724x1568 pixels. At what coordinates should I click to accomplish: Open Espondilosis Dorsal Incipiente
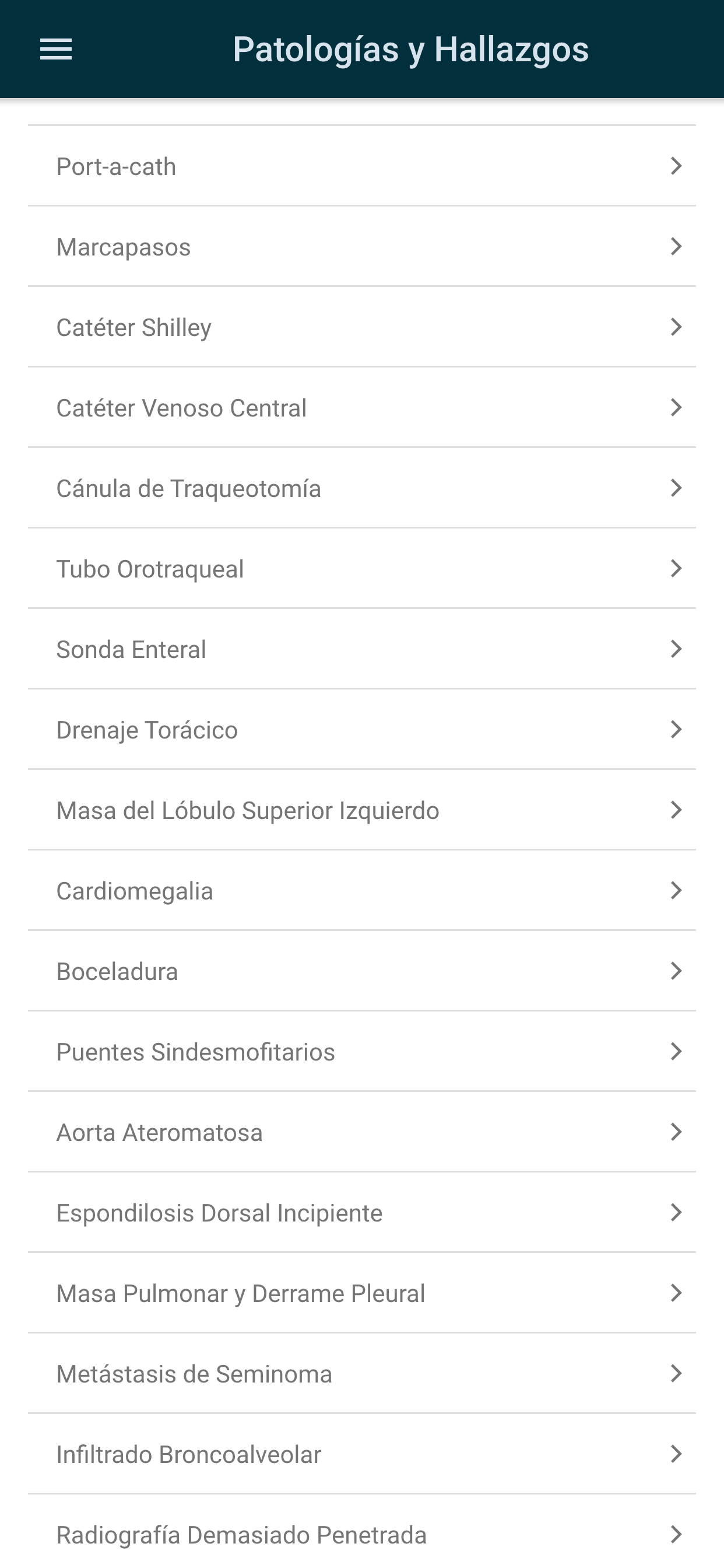(x=362, y=1212)
